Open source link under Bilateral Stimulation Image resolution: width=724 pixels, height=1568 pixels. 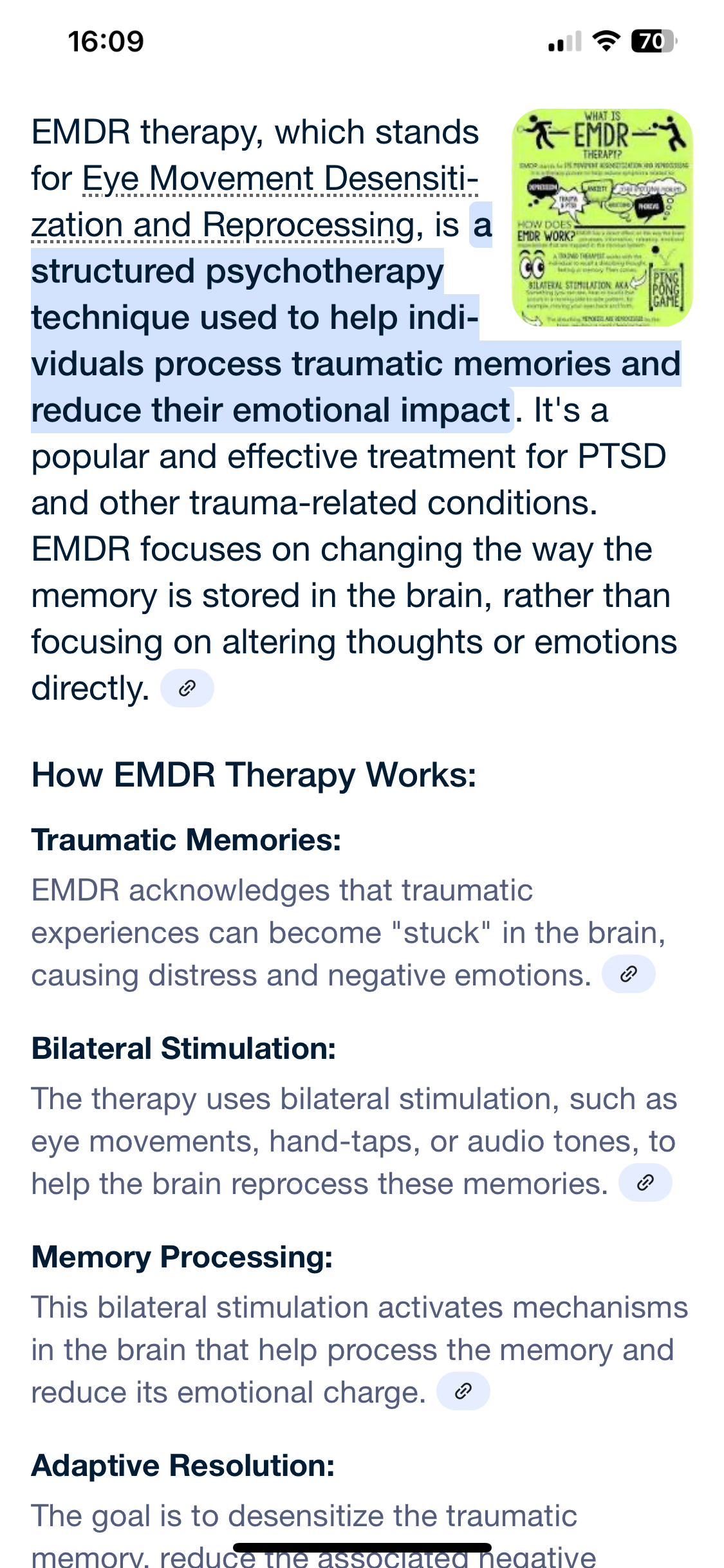(x=645, y=1182)
